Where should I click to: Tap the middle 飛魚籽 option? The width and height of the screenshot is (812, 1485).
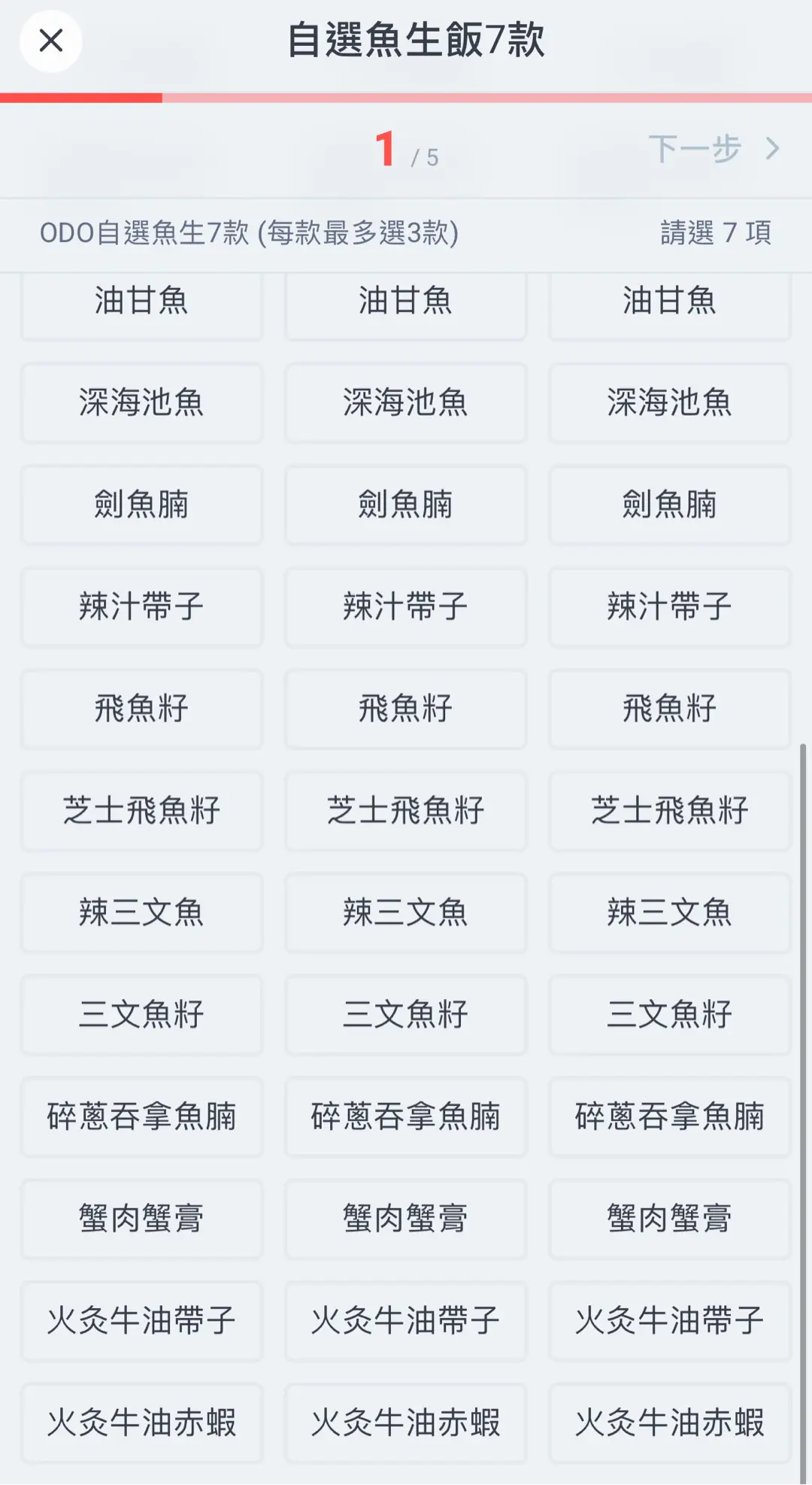point(405,709)
